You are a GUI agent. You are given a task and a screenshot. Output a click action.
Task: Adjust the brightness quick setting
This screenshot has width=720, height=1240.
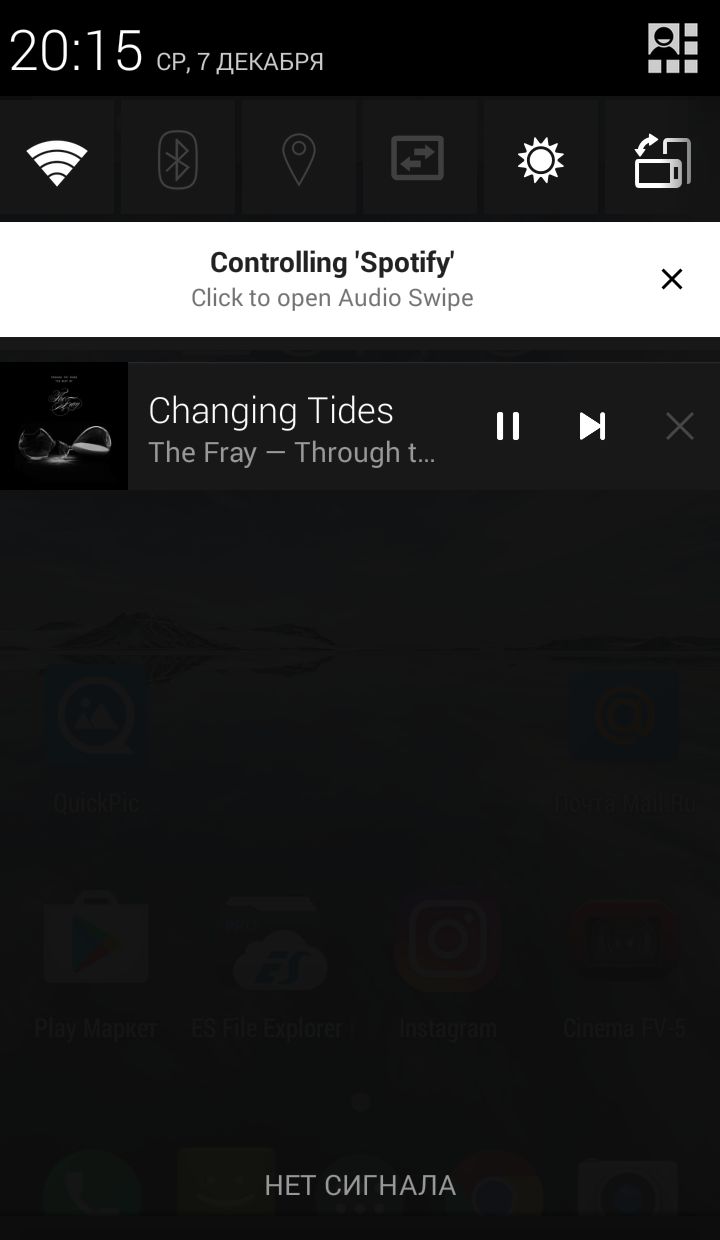[x=540, y=160]
